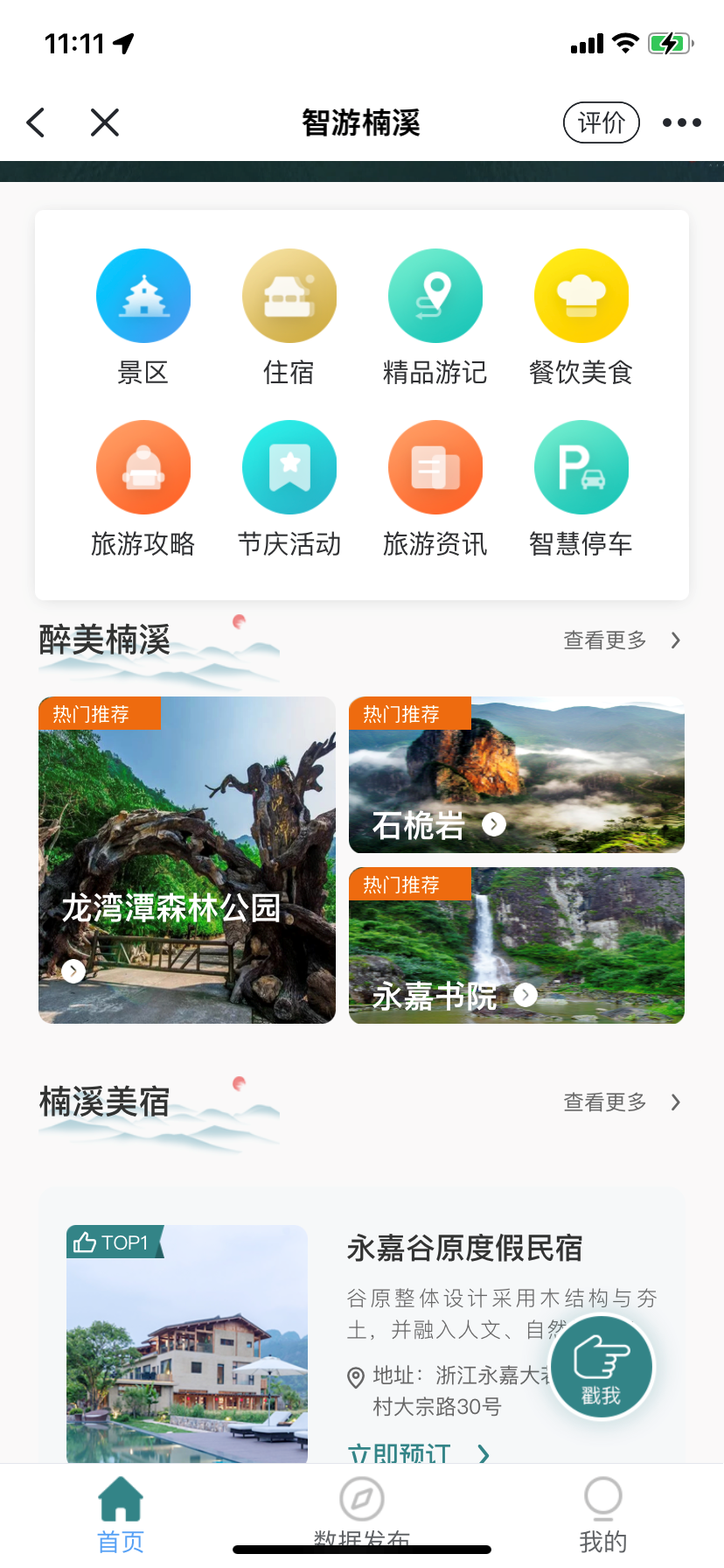The height and width of the screenshot is (1568, 724).
Task: Open the 永嘉谷原度假民宿 listing
Action: click(x=464, y=1249)
